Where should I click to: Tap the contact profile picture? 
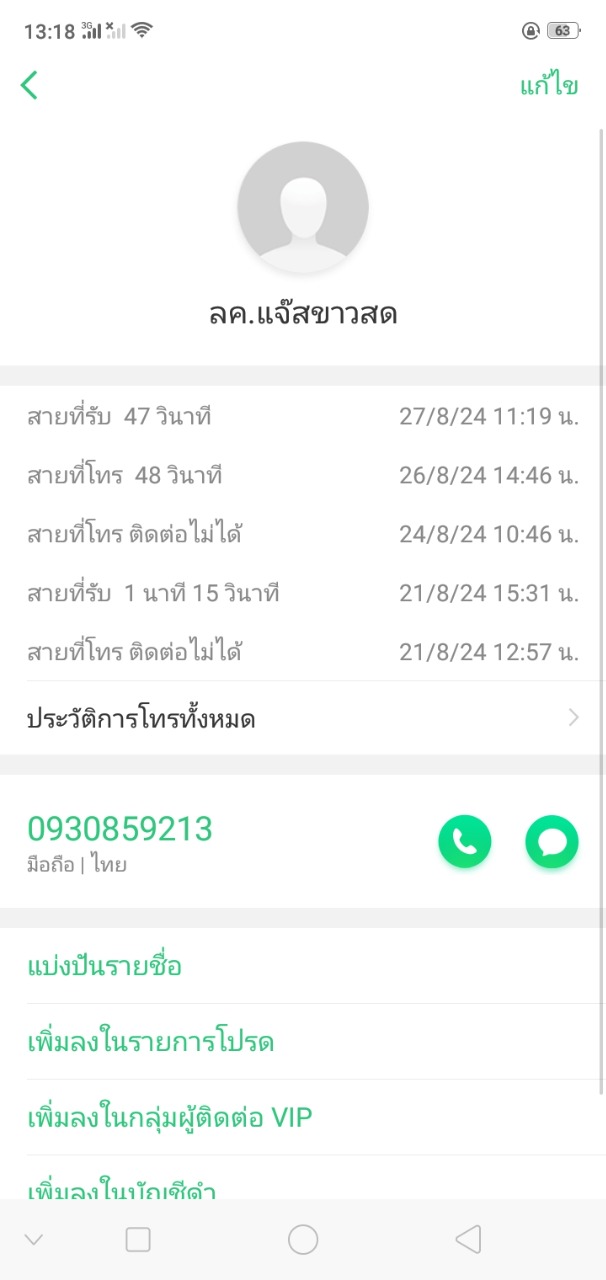(x=303, y=207)
